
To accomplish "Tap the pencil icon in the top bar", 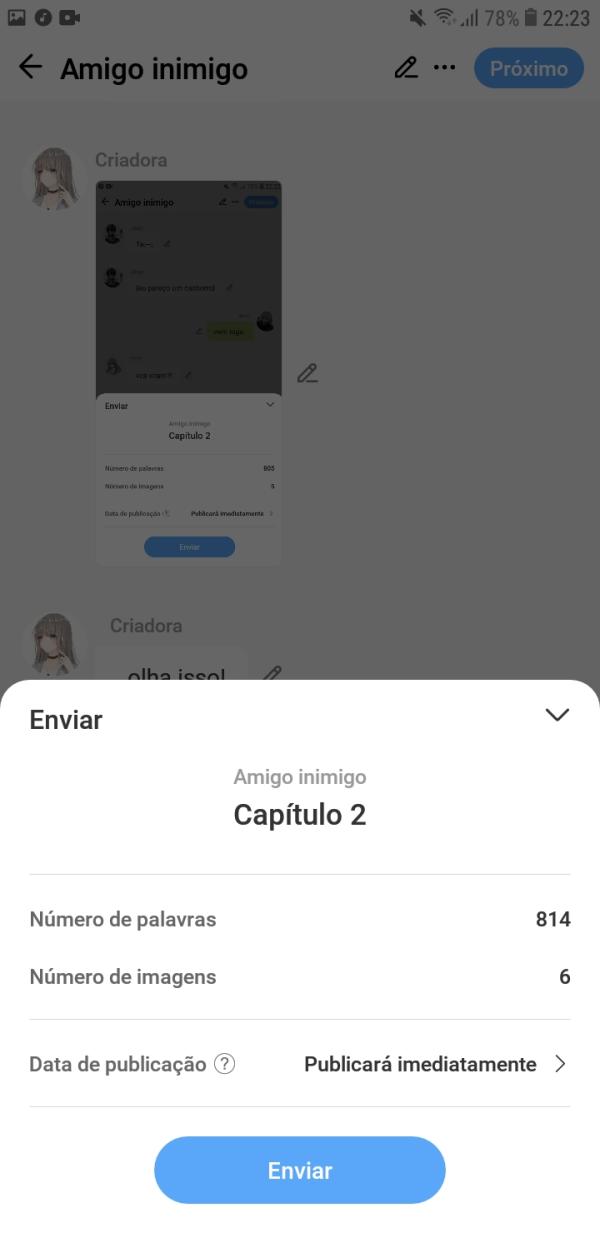I will pos(405,68).
